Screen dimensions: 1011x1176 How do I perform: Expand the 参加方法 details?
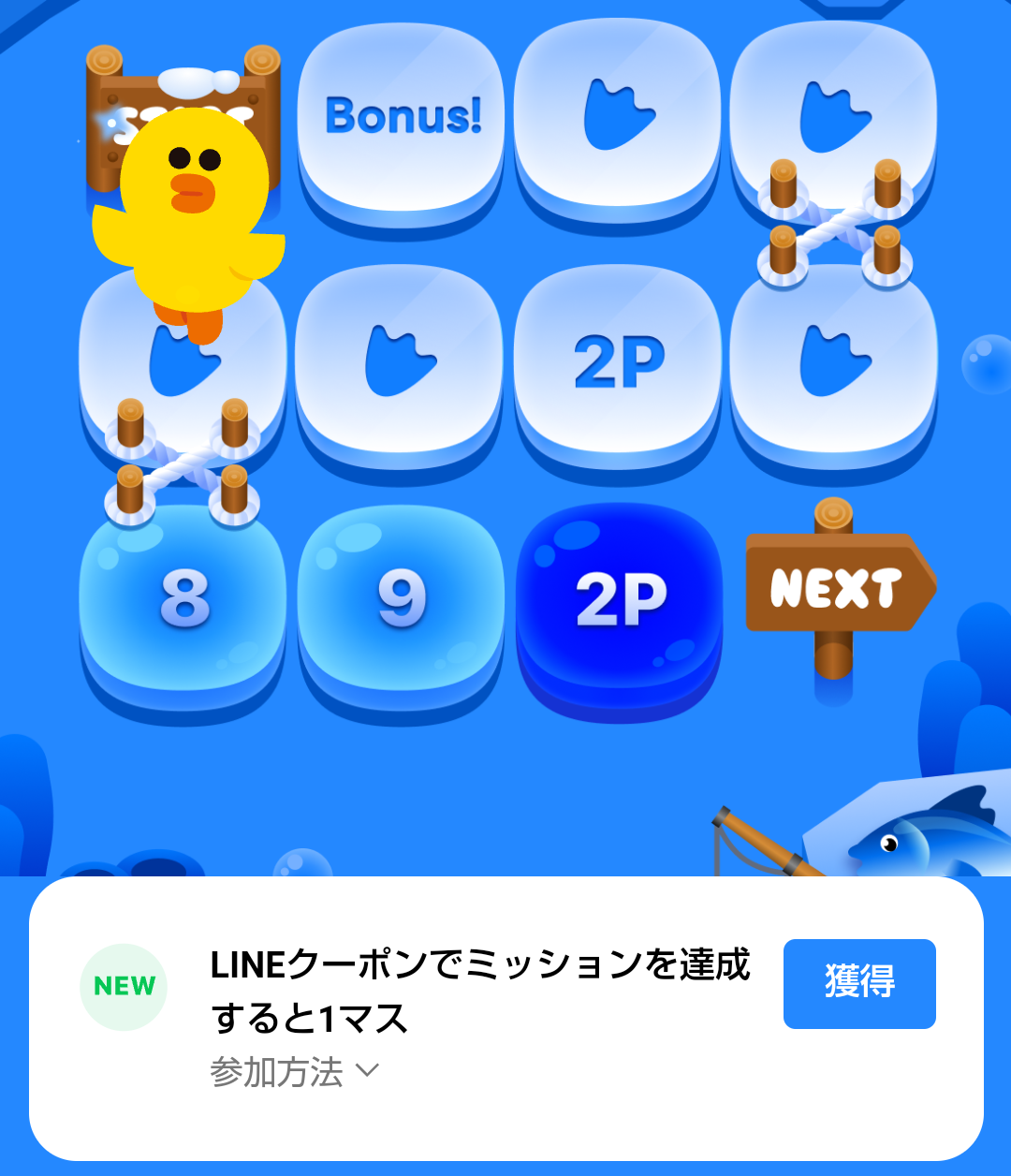[294, 1072]
